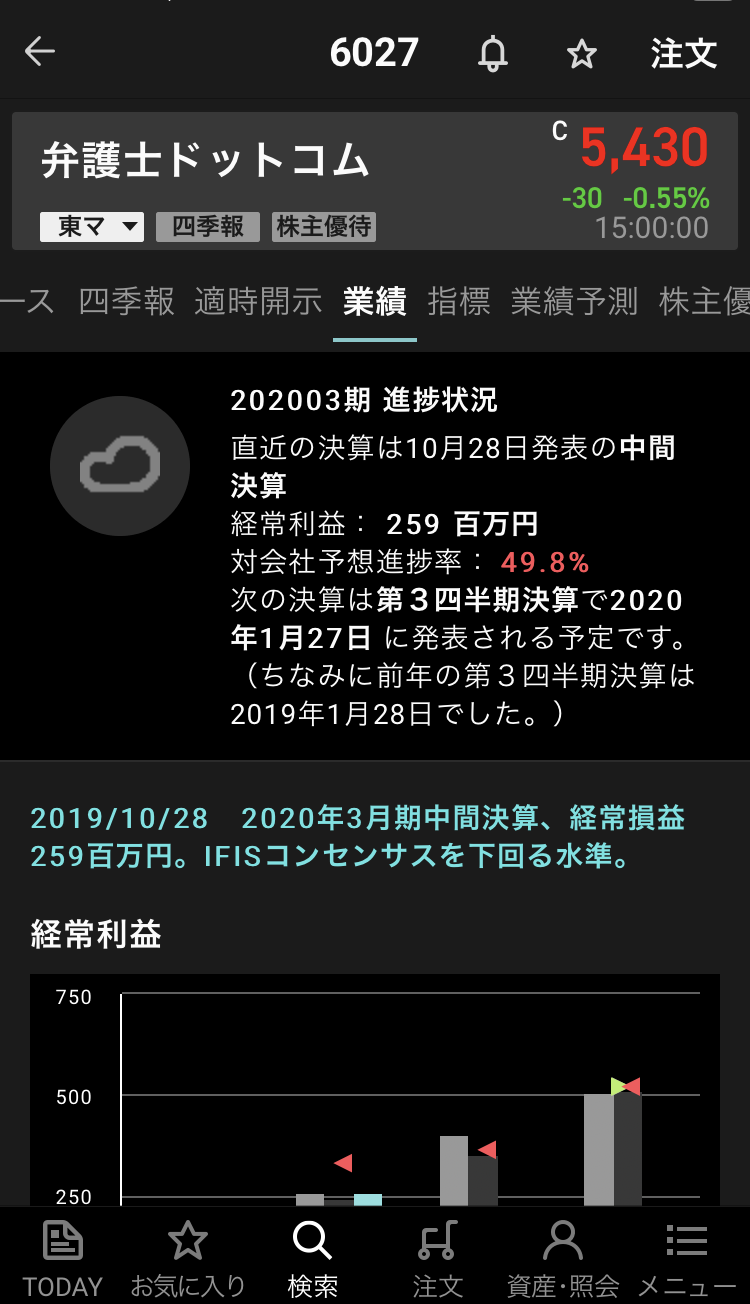Select the 業績 tab
Image resolution: width=750 pixels, height=1304 pixels.
(x=375, y=301)
